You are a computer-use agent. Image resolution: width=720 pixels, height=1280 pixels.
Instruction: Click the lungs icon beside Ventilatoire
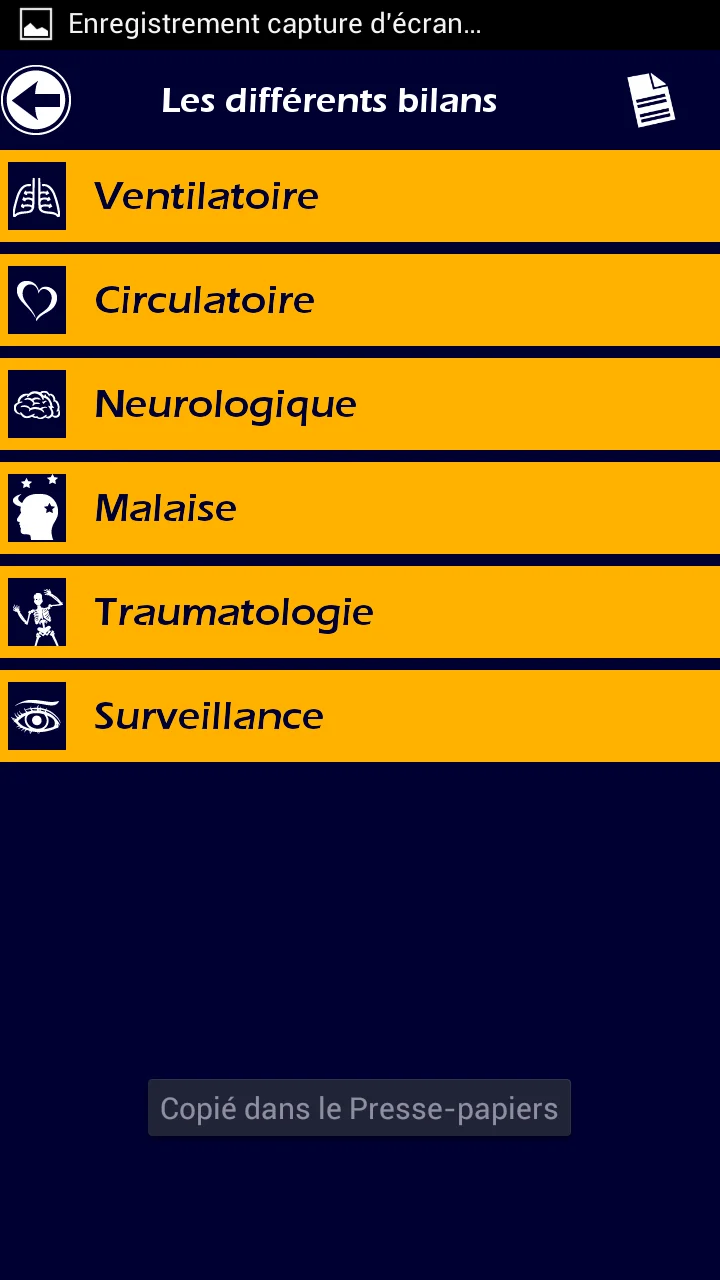pos(37,196)
